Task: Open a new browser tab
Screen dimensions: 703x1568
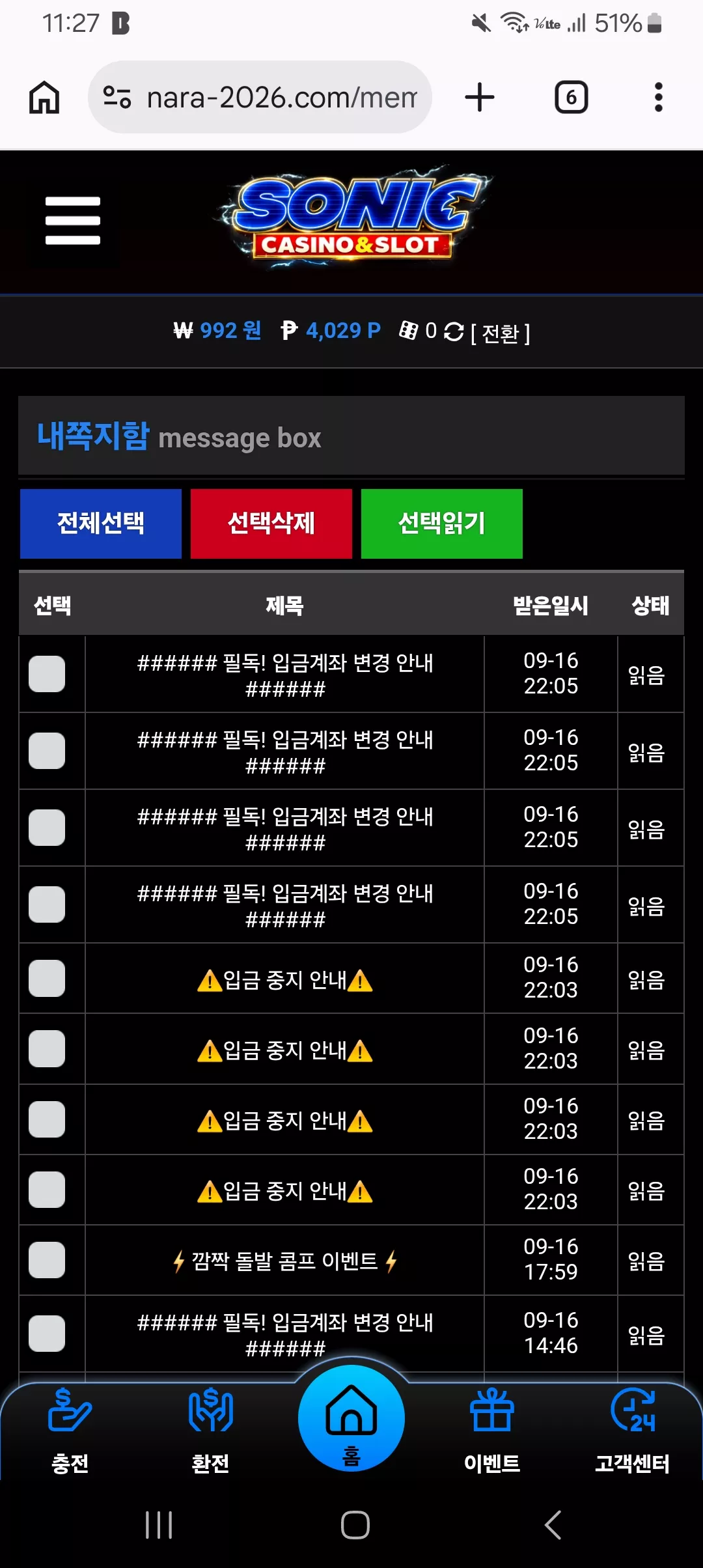Action: point(480,97)
